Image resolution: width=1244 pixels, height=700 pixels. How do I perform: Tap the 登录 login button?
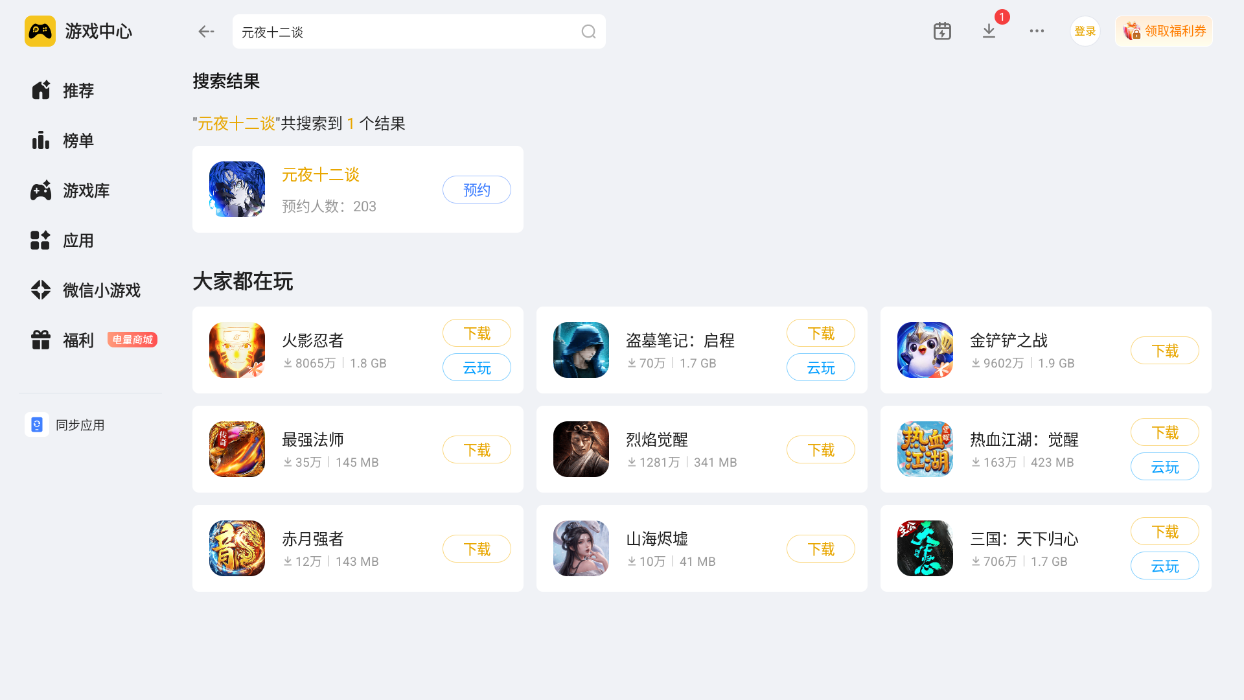click(x=1085, y=31)
